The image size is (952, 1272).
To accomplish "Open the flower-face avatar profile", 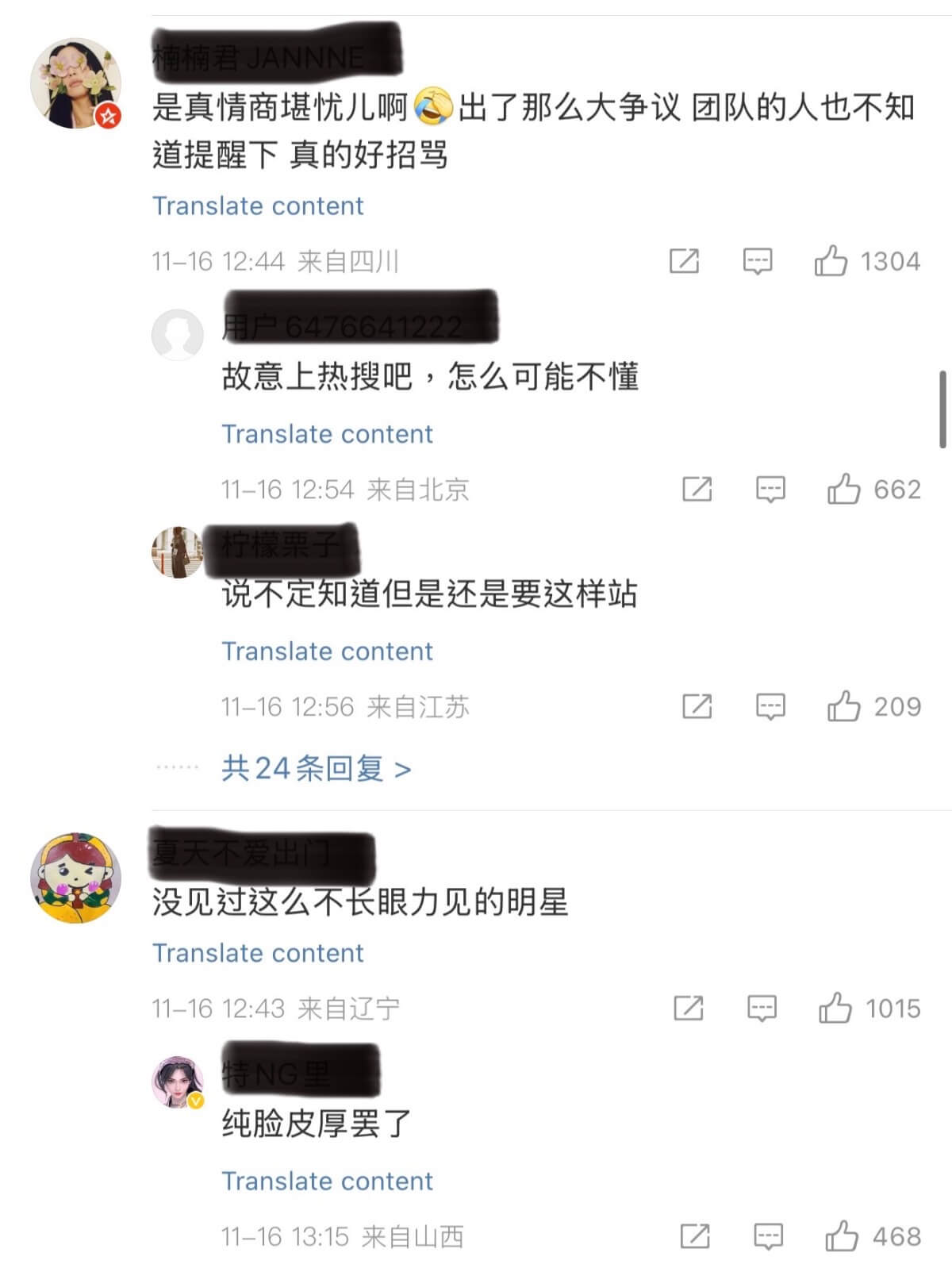I will (x=75, y=83).
